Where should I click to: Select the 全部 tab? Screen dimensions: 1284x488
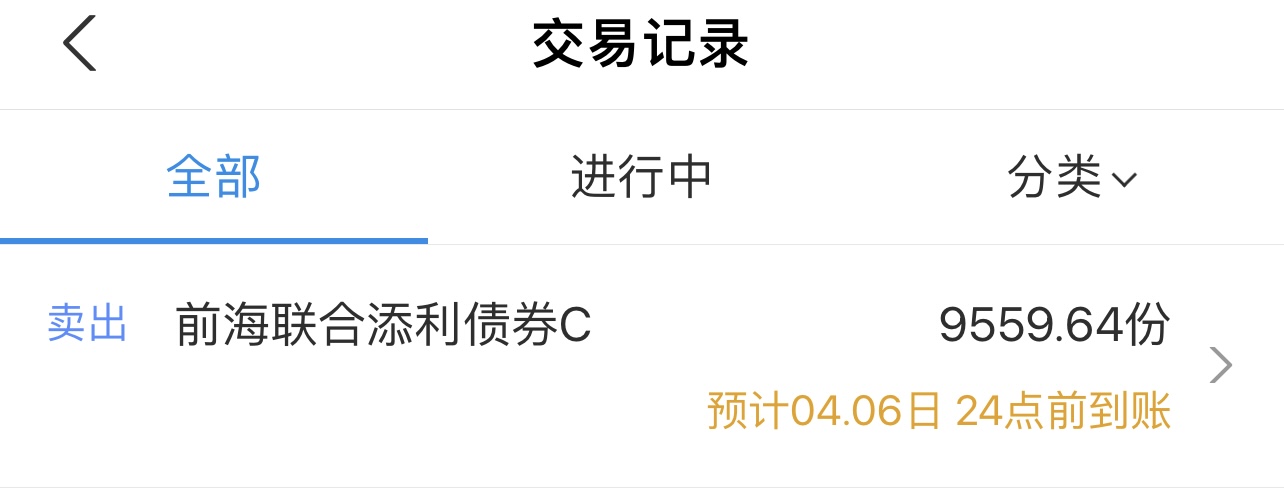tap(213, 178)
